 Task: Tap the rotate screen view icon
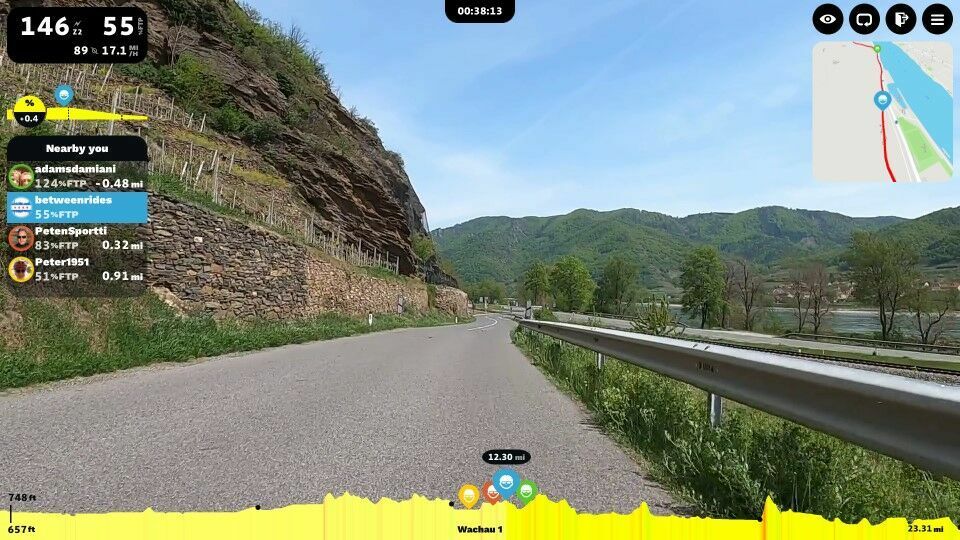864,19
